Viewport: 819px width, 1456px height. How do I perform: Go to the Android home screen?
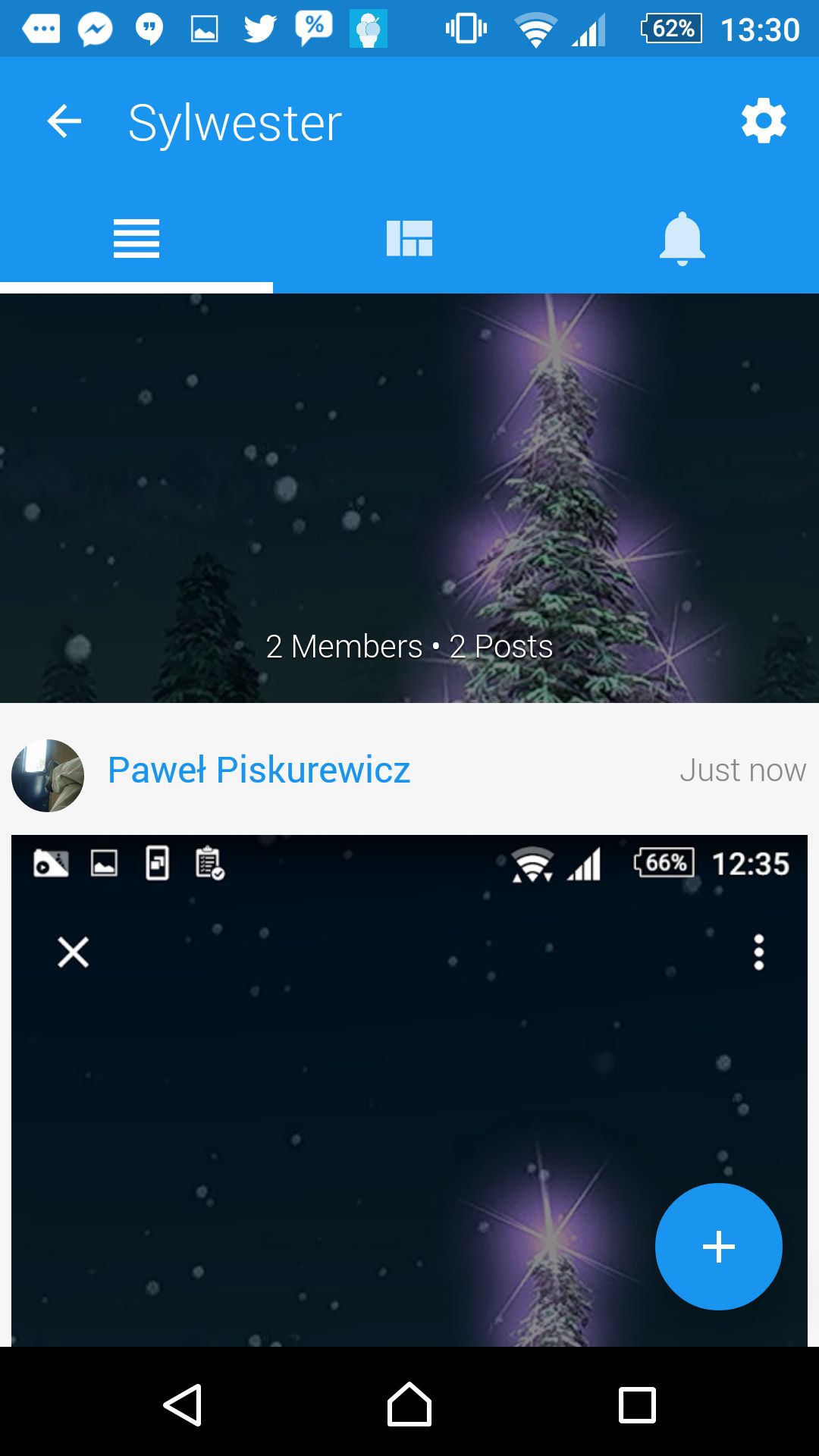(x=409, y=1404)
